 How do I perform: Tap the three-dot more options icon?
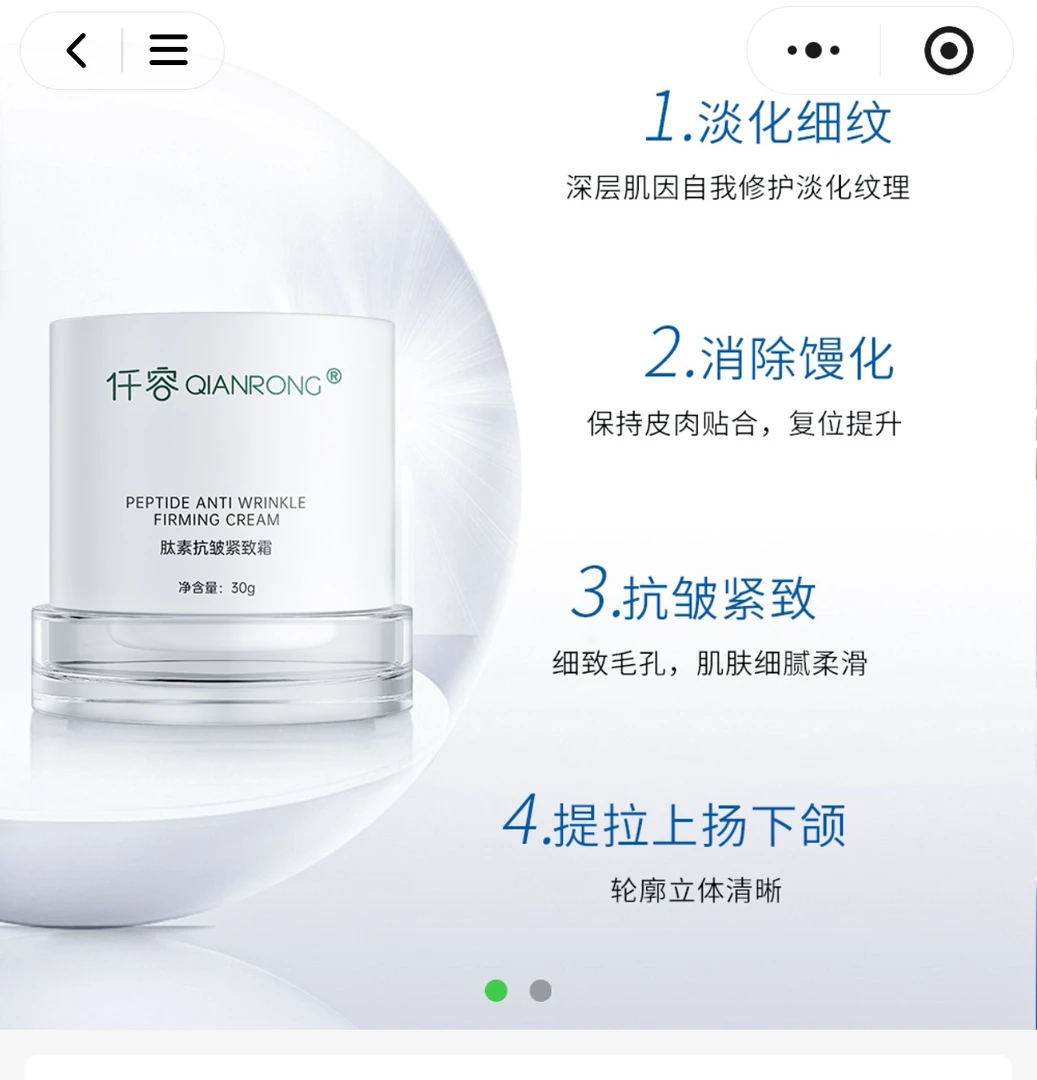(811, 50)
